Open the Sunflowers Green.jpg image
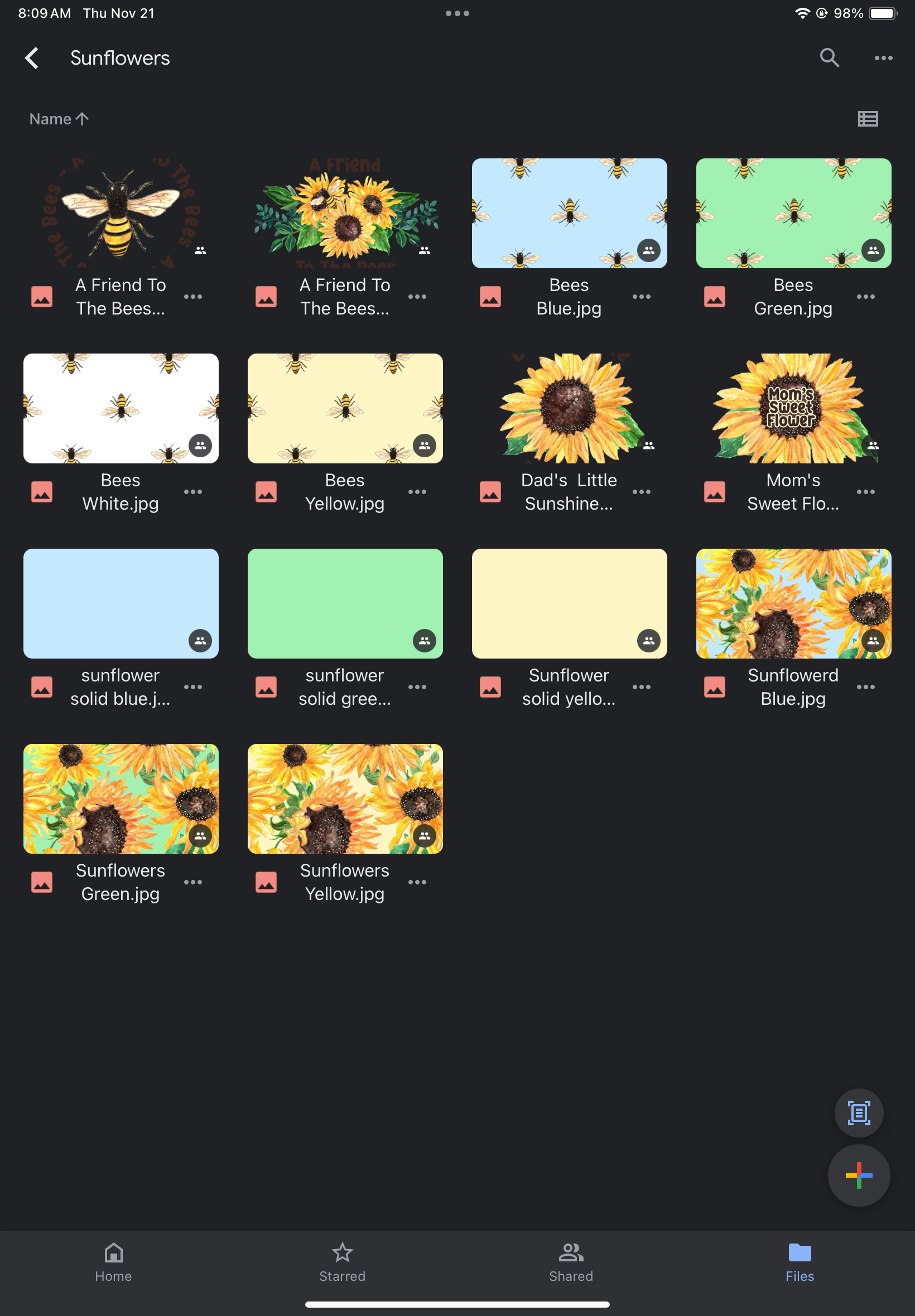Screen dimensions: 915x1316 pyautogui.click(x=121, y=798)
